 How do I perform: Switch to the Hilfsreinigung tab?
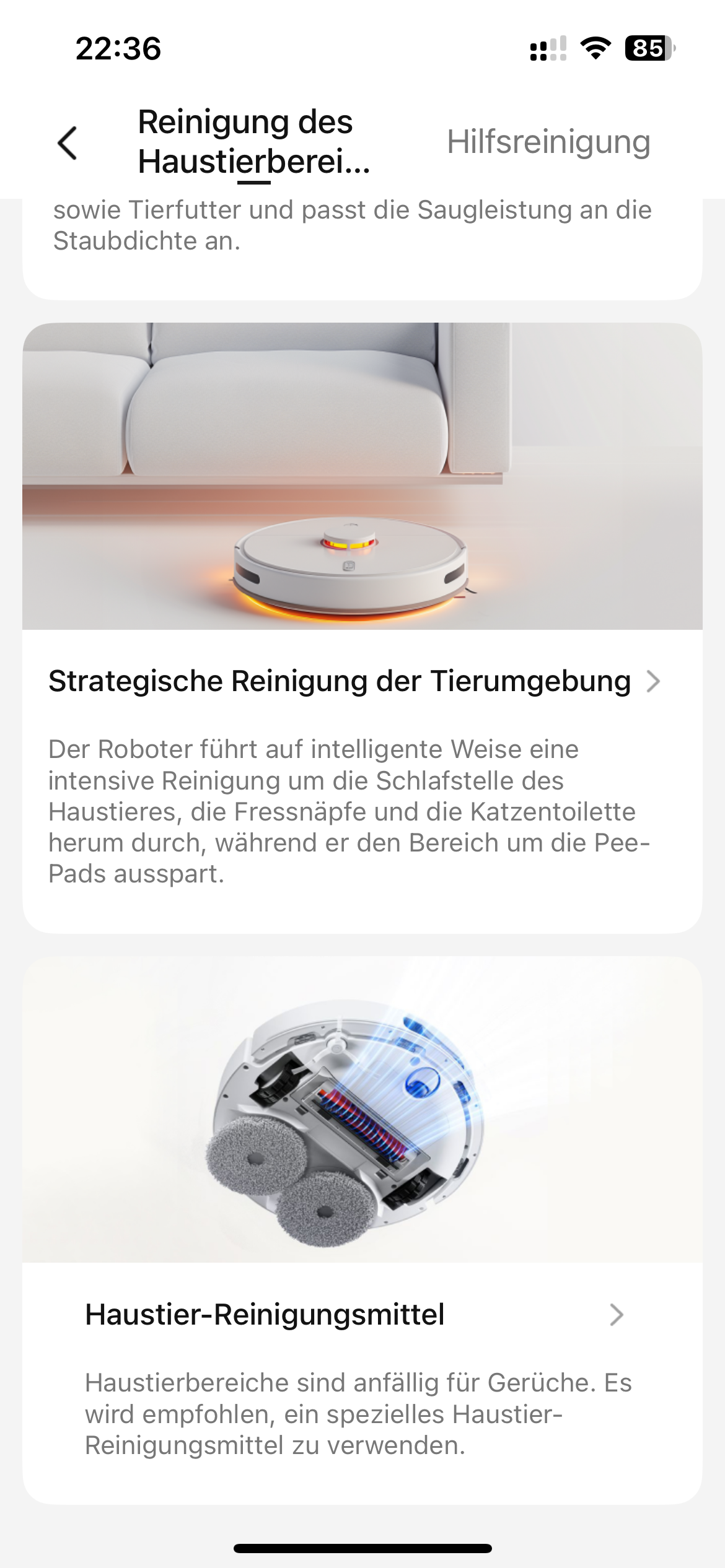click(x=548, y=142)
